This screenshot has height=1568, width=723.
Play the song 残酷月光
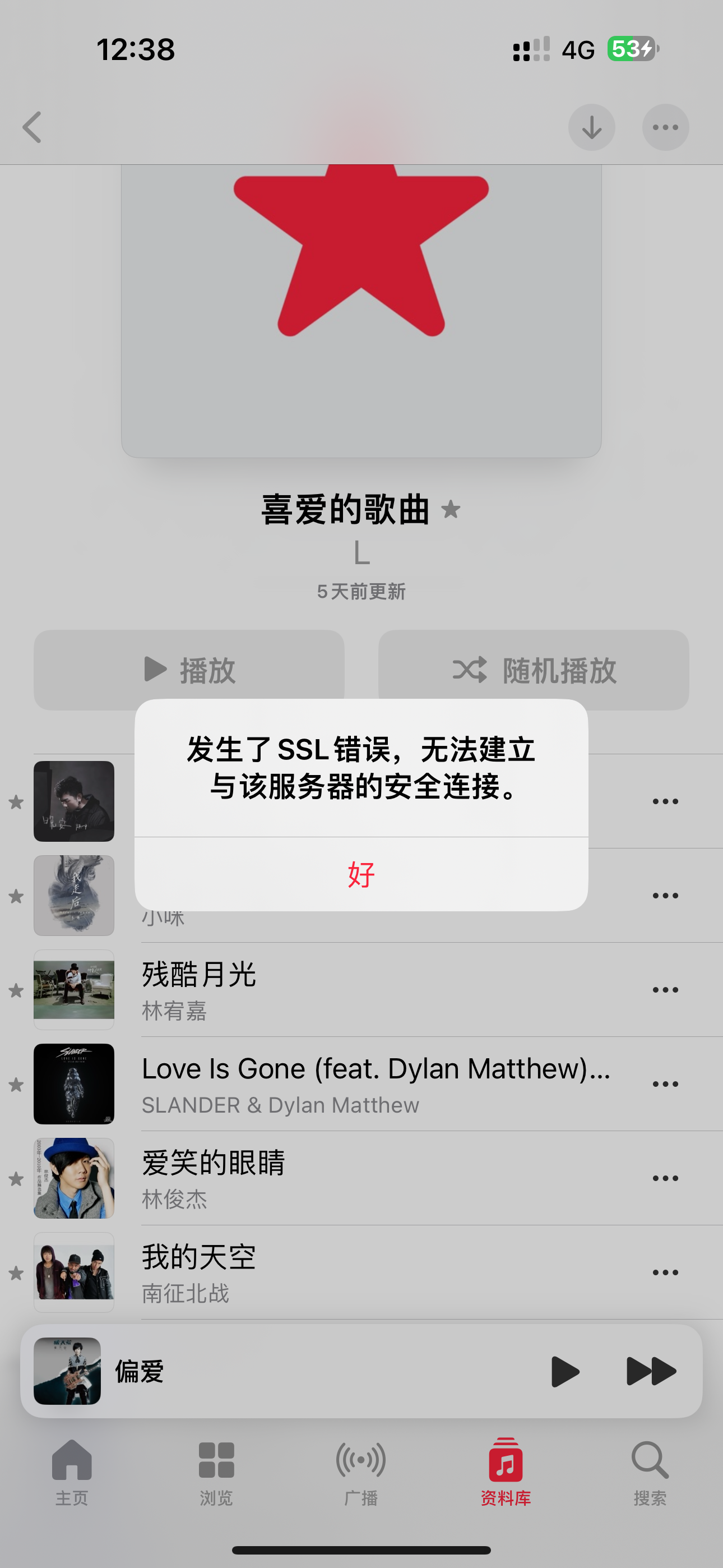coord(365,989)
